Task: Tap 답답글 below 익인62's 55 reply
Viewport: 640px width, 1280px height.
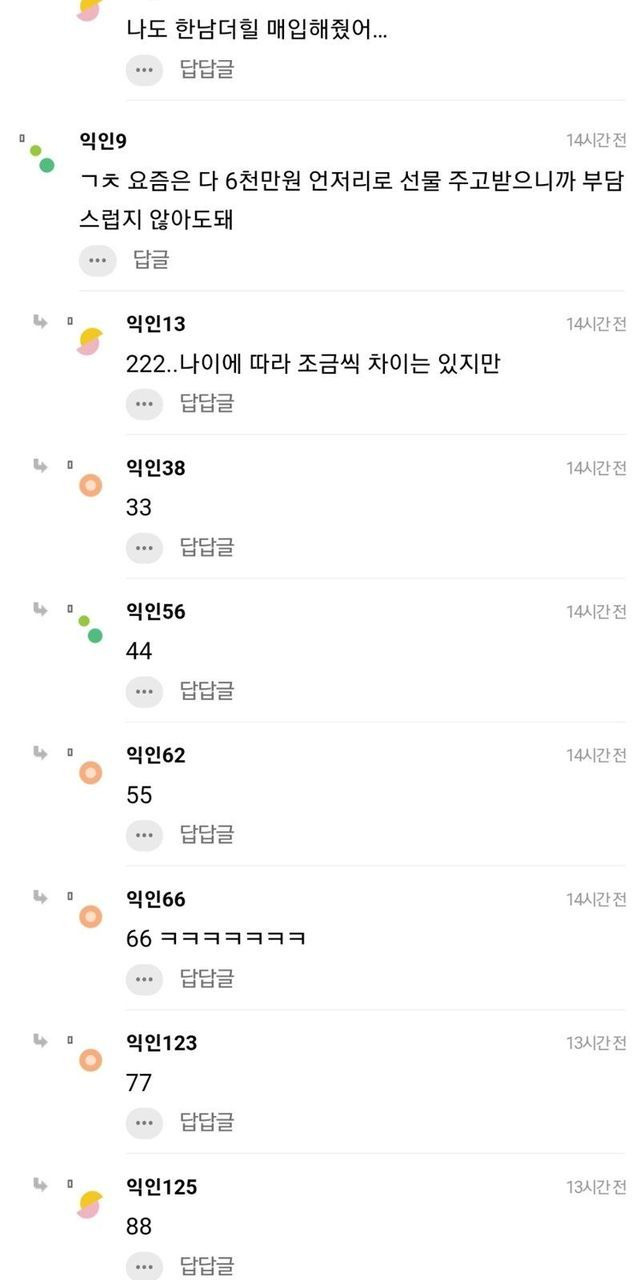Action: click(x=206, y=834)
